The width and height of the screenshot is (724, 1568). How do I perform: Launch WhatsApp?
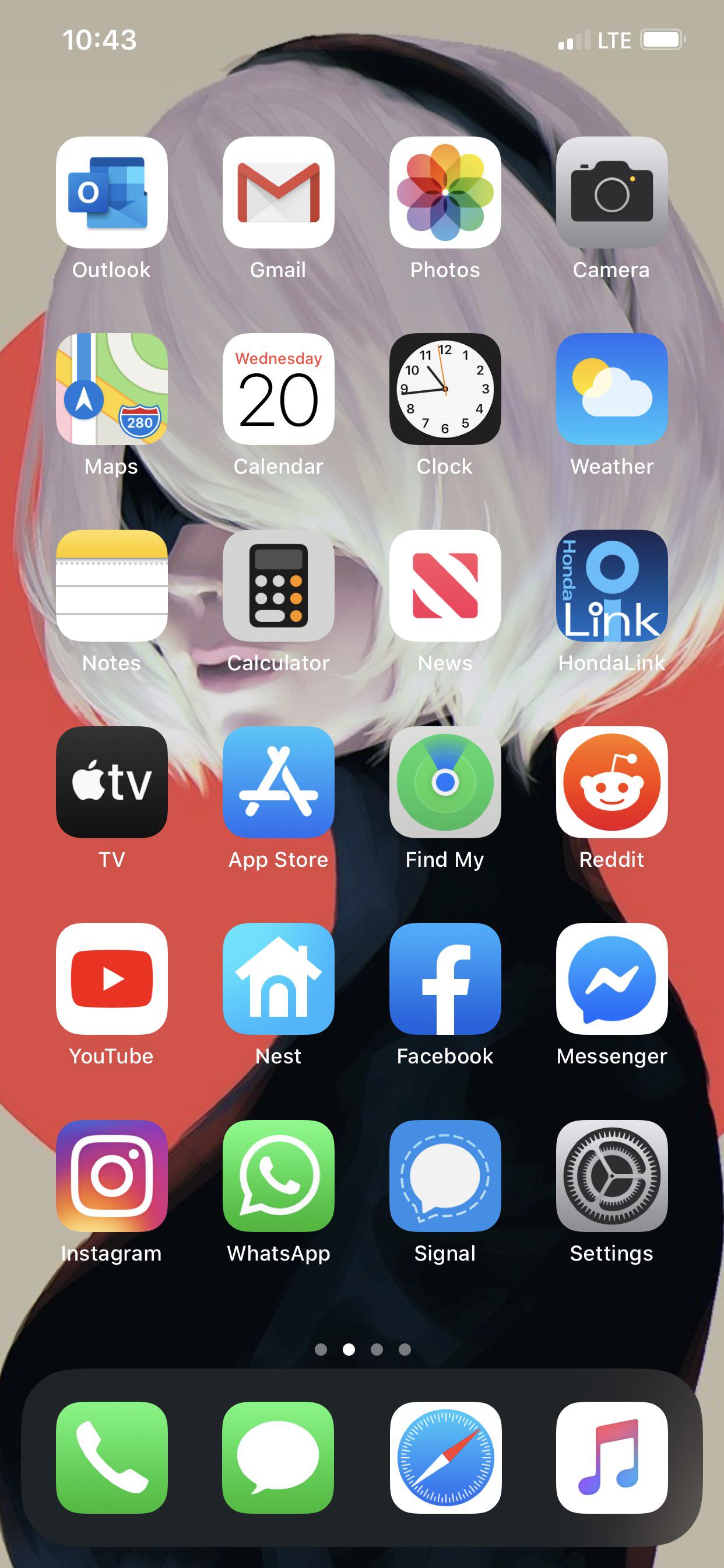pos(278,1177)
